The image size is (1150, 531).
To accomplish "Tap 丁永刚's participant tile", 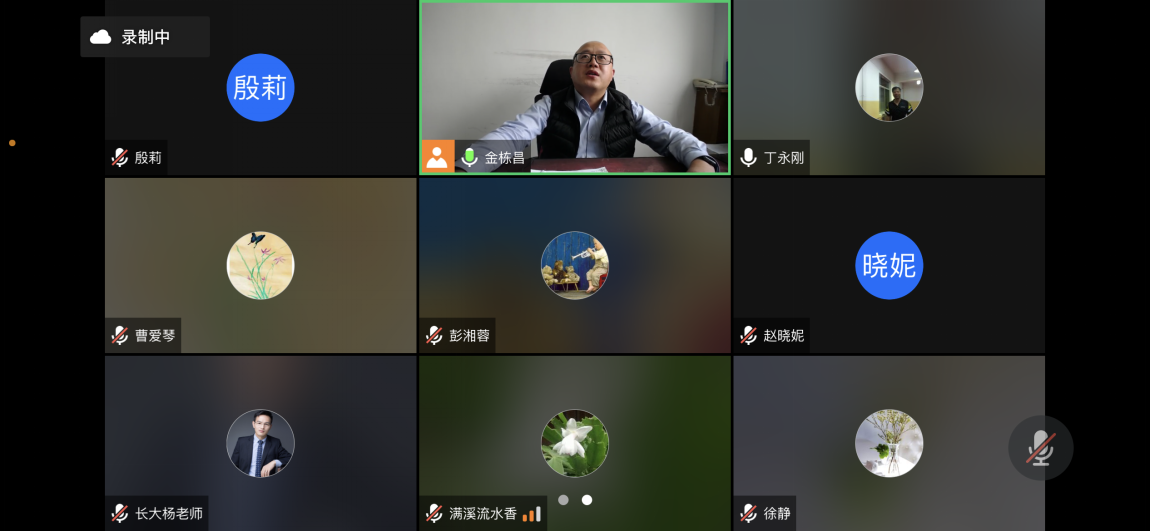I will coord(889,88).
